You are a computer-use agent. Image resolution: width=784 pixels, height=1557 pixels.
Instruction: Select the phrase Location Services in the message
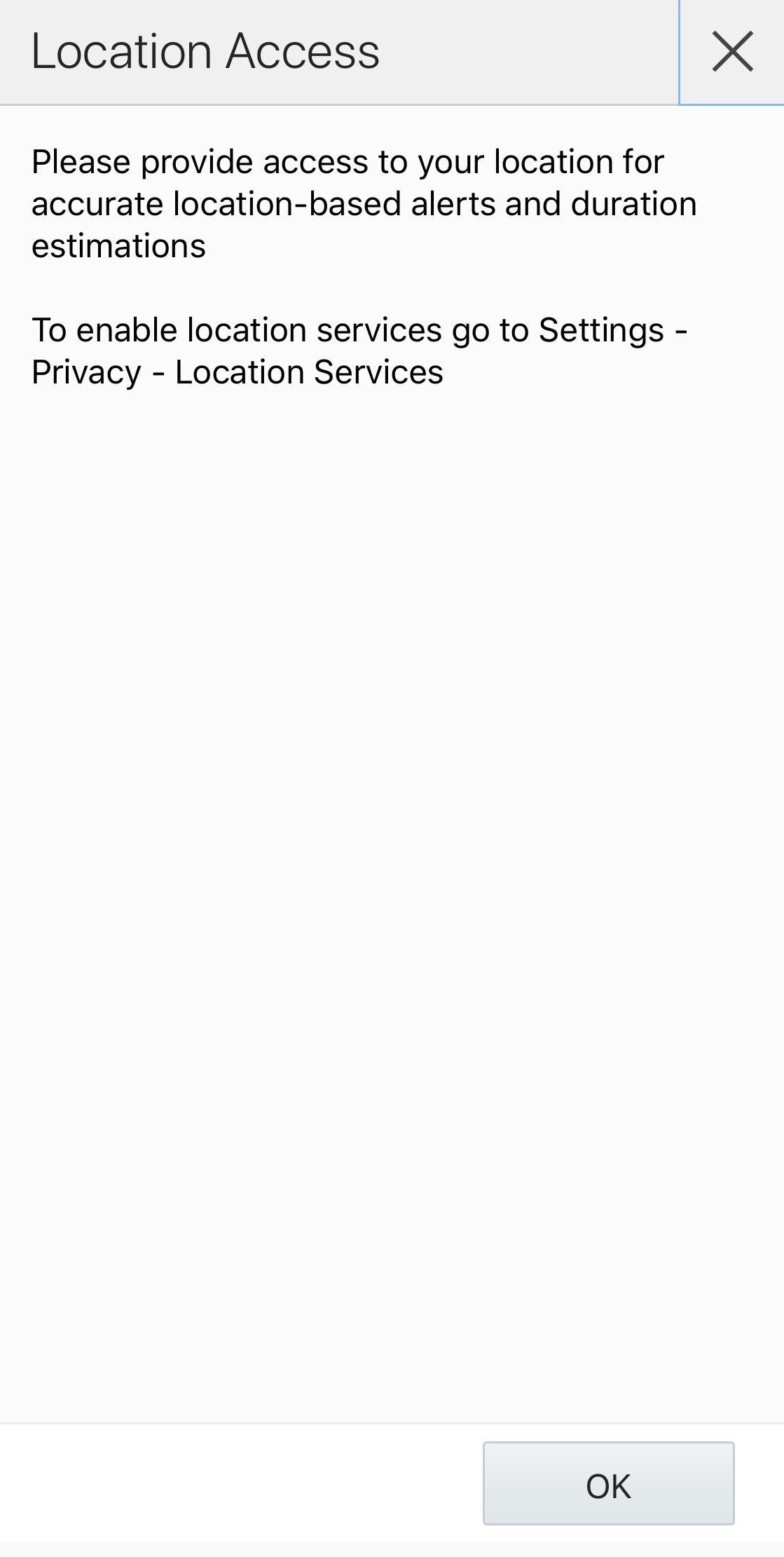pyautogui.click(x=308, y=372)
